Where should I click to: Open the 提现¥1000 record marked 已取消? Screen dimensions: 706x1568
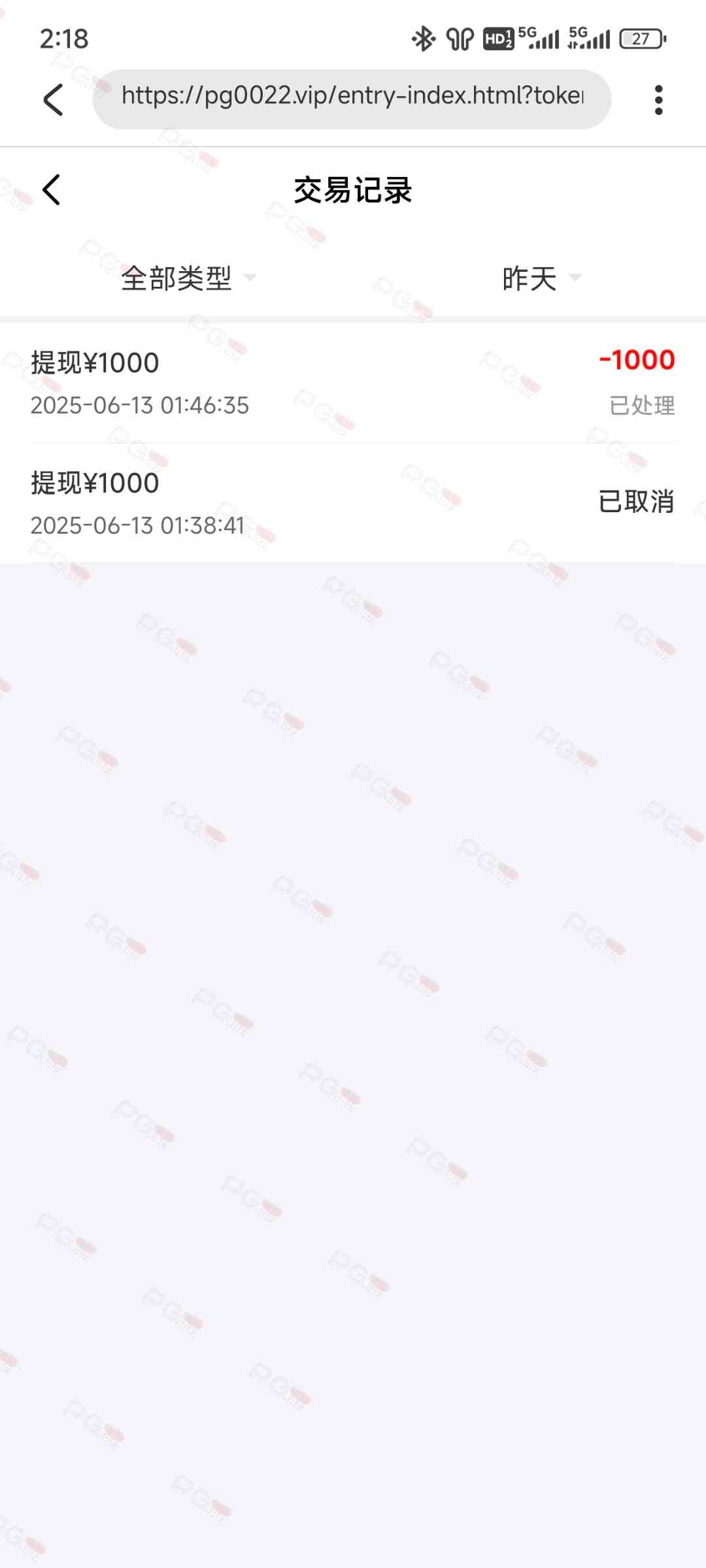point(352,503)
